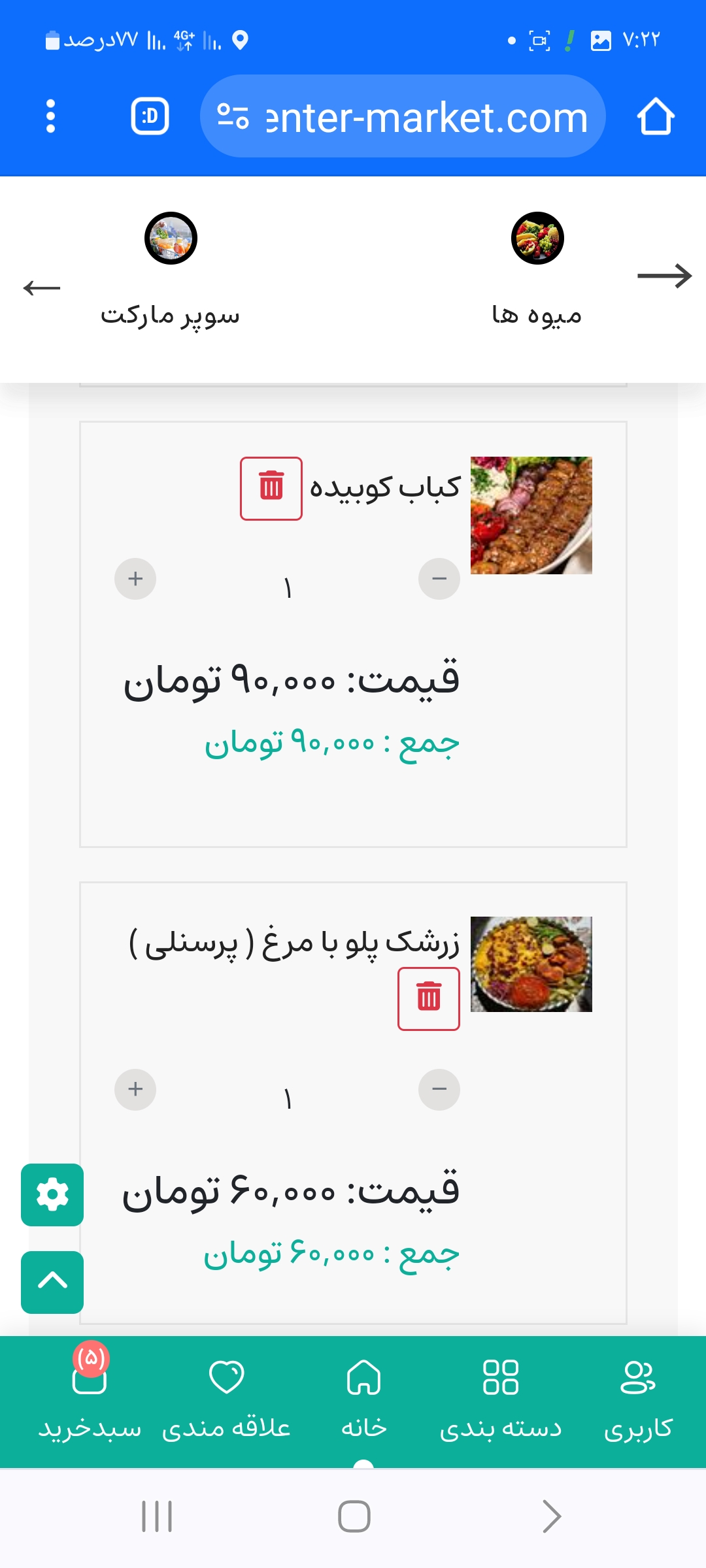This screenshot has height=1568, width=706.
Task: Decrease quantity of زرشک پلو با مرغ
Action: pyautogui.click(x=439, y=1089)
